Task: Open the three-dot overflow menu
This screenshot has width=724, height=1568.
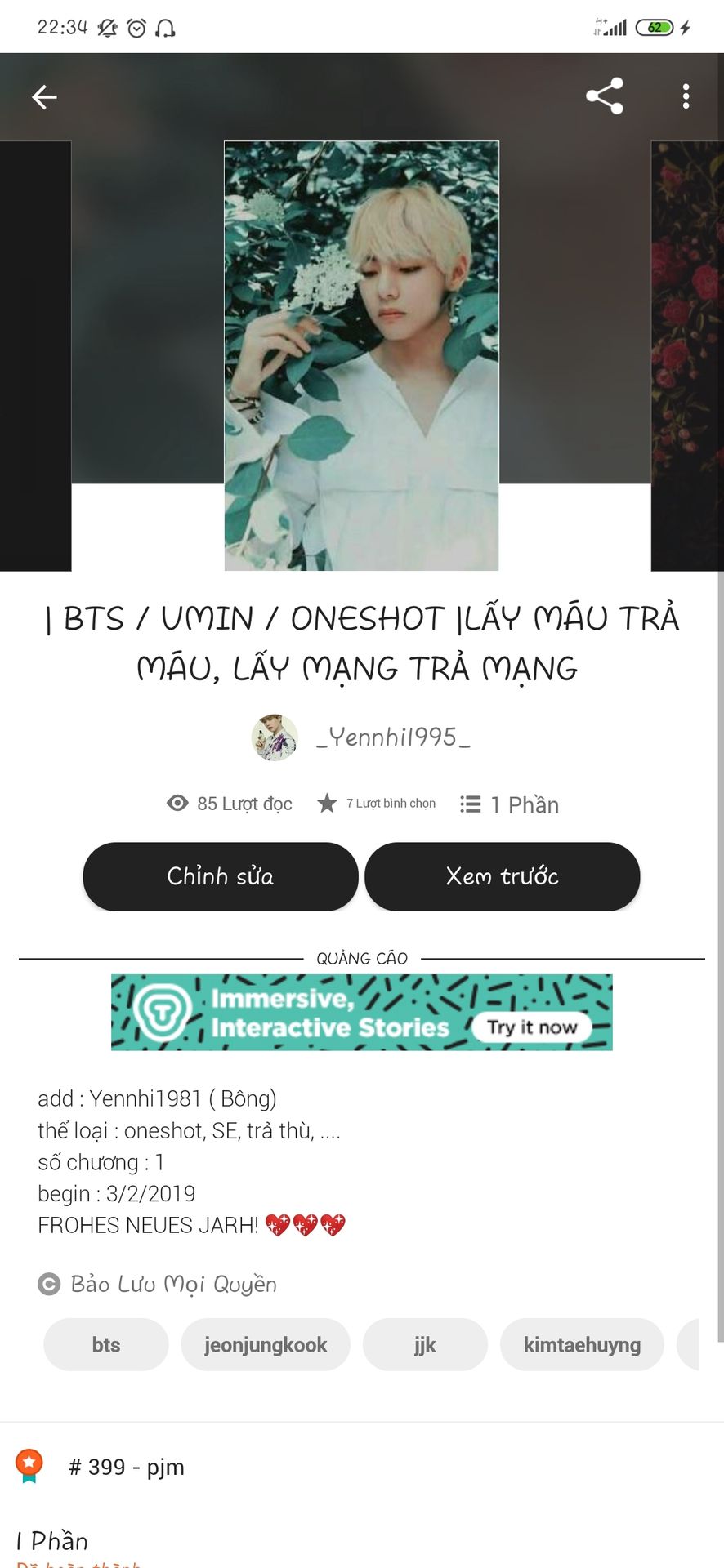Action: (686, 96)
